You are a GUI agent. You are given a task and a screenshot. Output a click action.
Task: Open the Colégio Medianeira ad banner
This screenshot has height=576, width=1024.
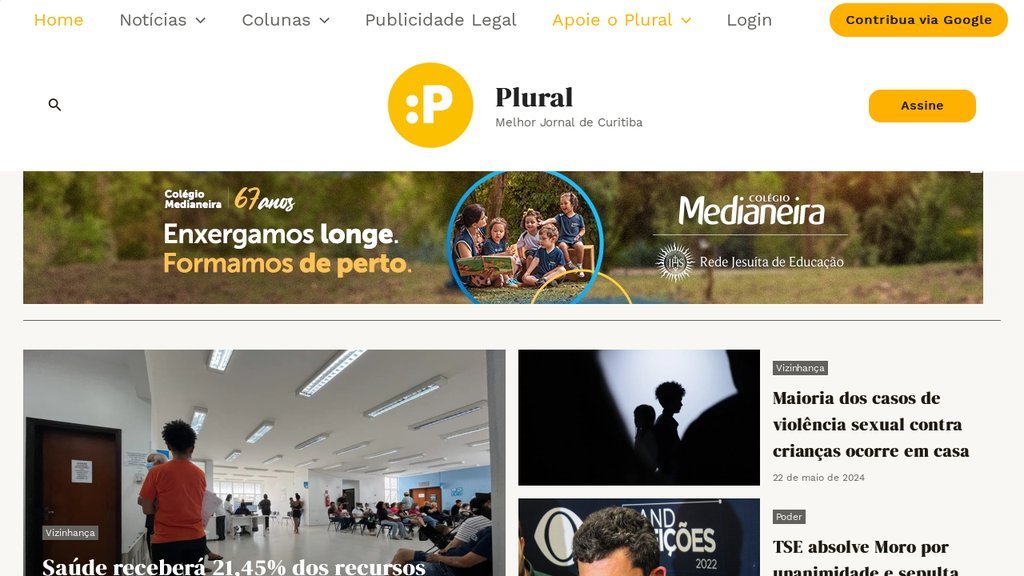(x=502, y=237)
